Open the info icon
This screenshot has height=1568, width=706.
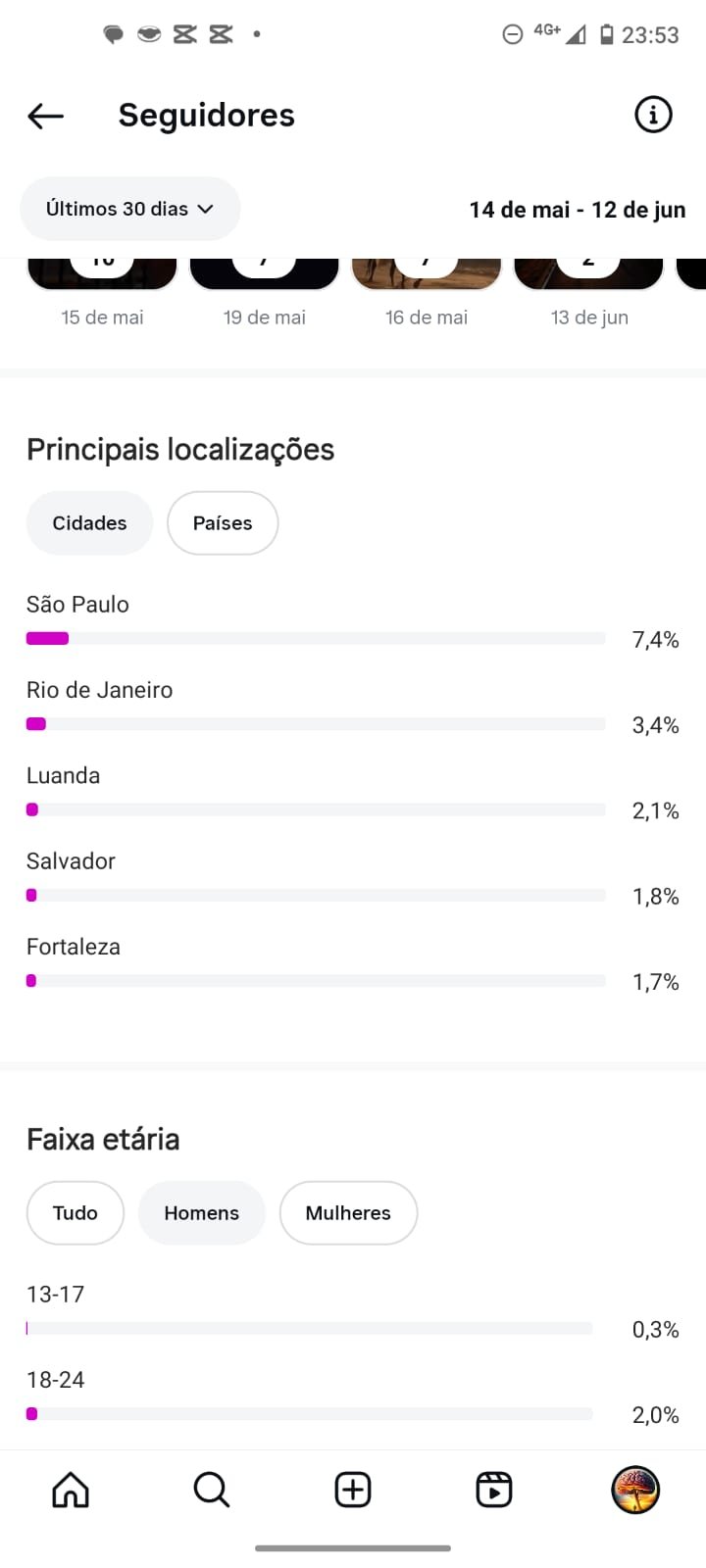pos(653,115)
